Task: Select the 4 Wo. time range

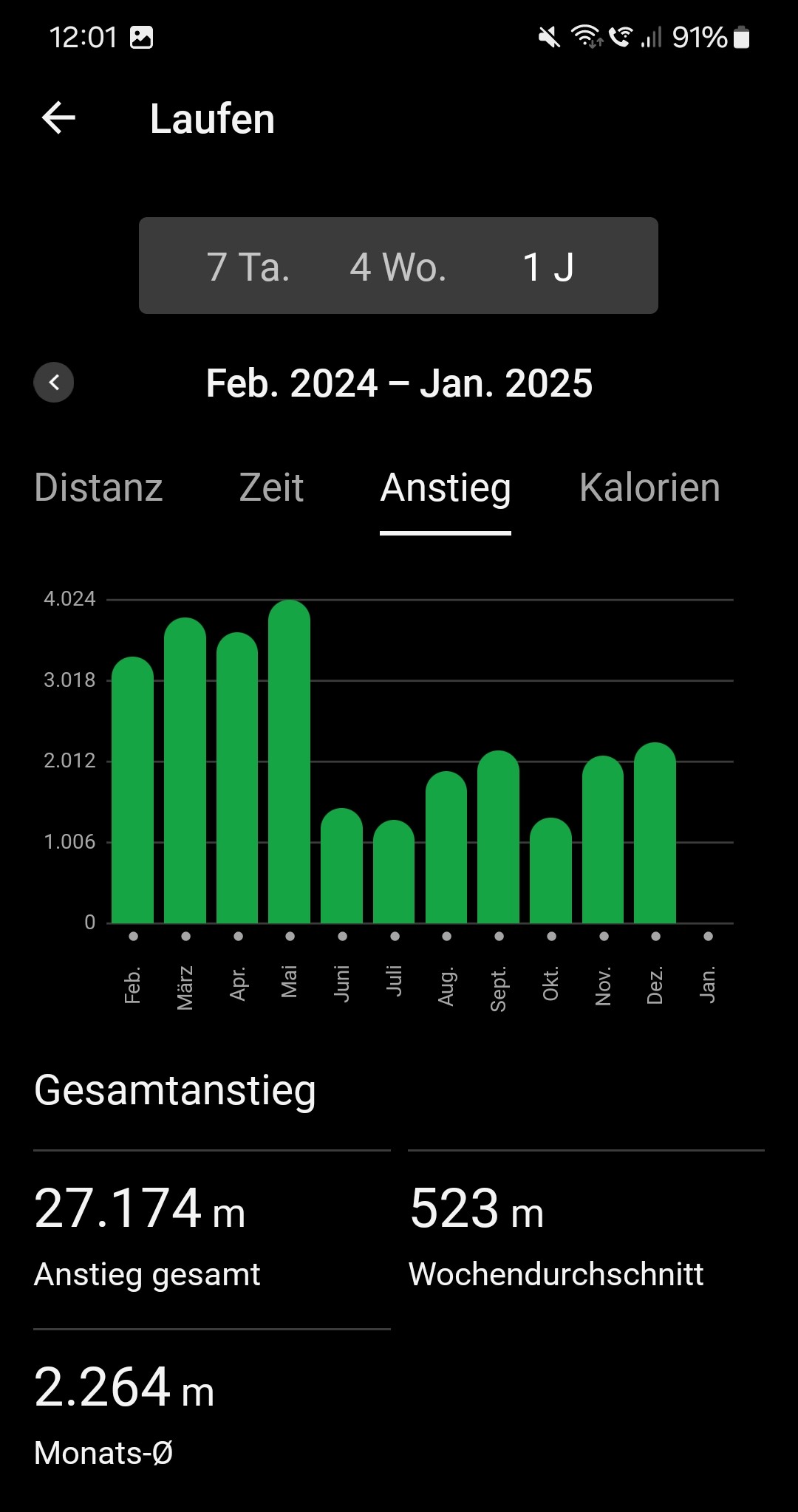Action: coord(398,267)
